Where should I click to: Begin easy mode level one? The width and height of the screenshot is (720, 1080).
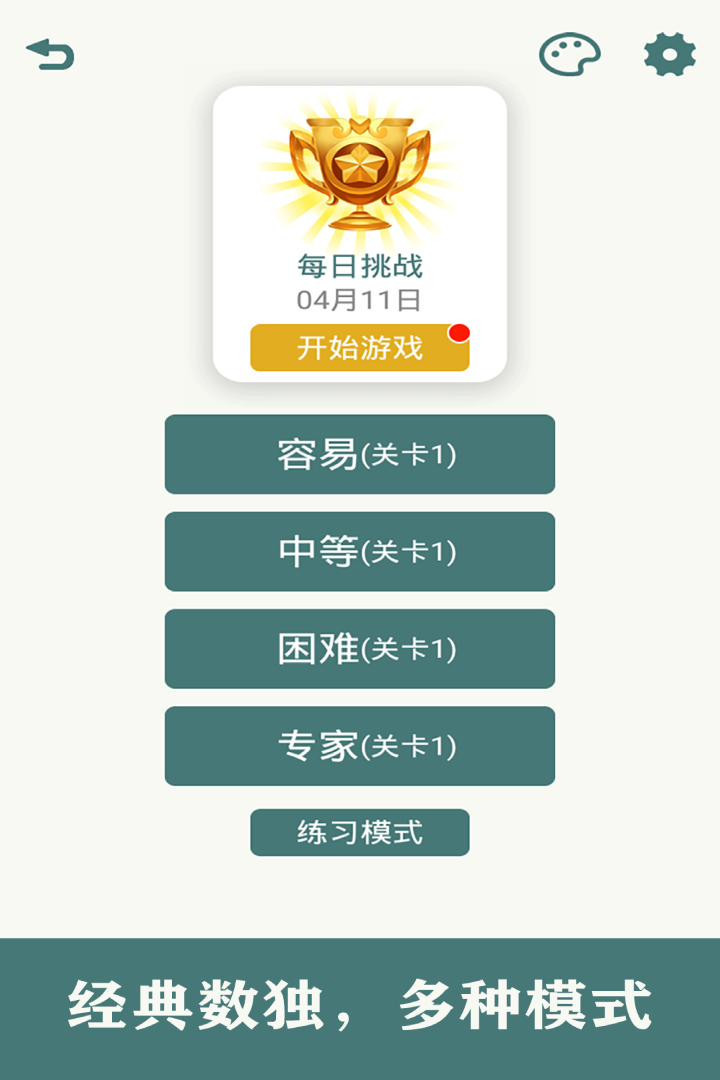click(x=360, y=455)
